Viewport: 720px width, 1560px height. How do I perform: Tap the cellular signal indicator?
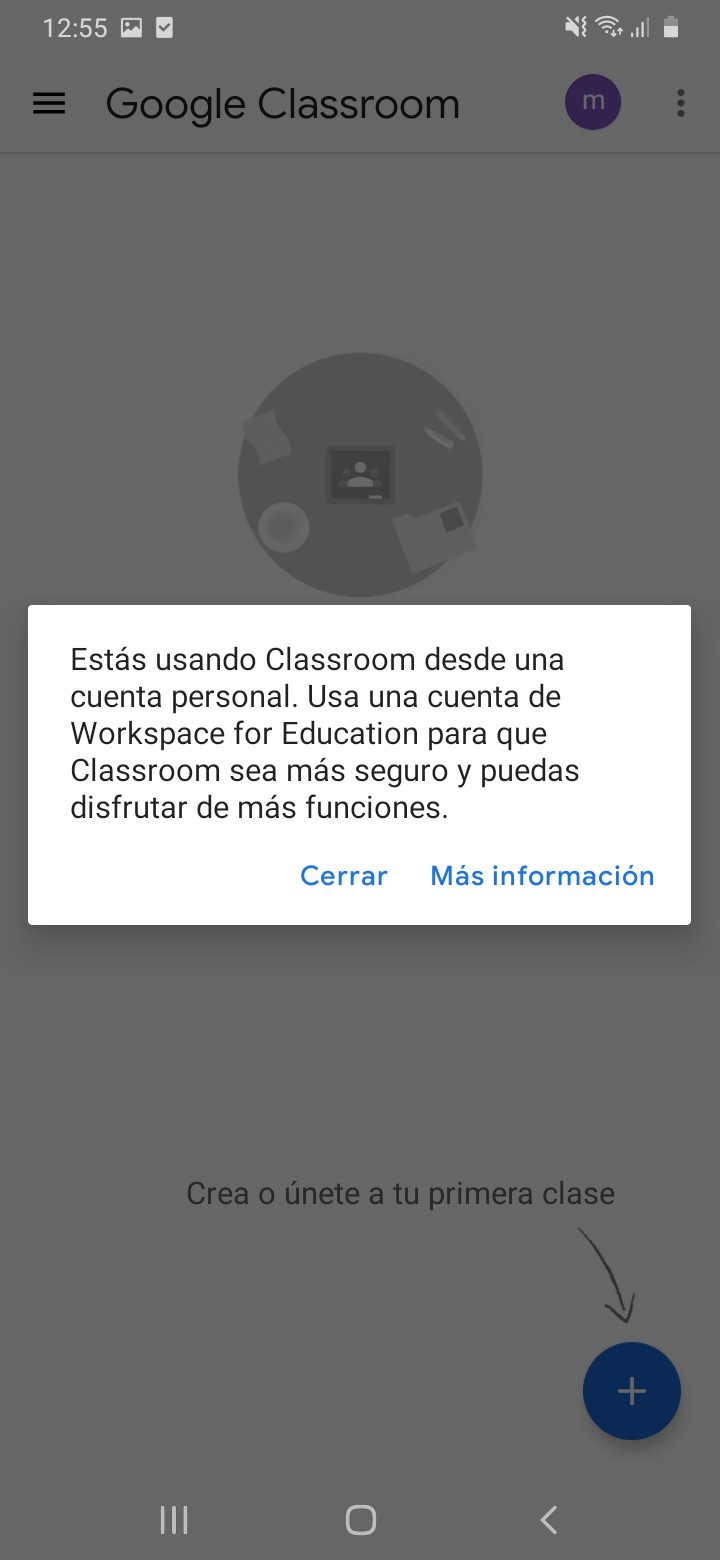click(641, 27)
